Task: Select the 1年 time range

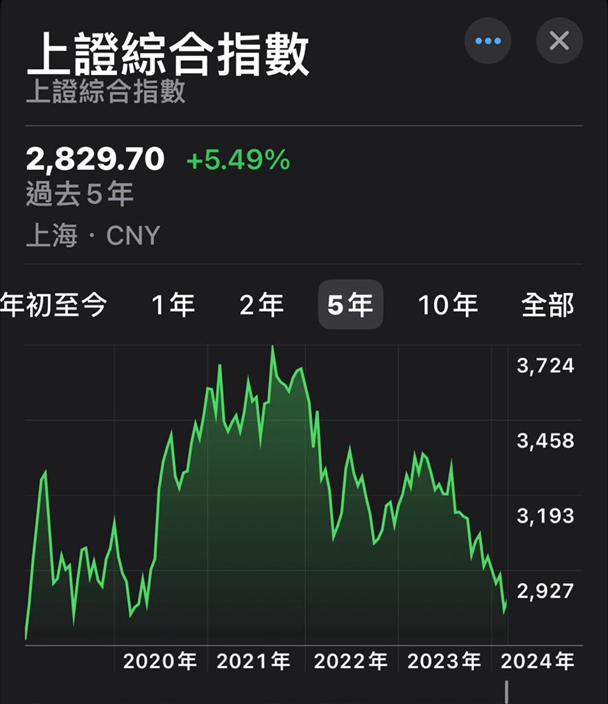Action: point(173,305)
